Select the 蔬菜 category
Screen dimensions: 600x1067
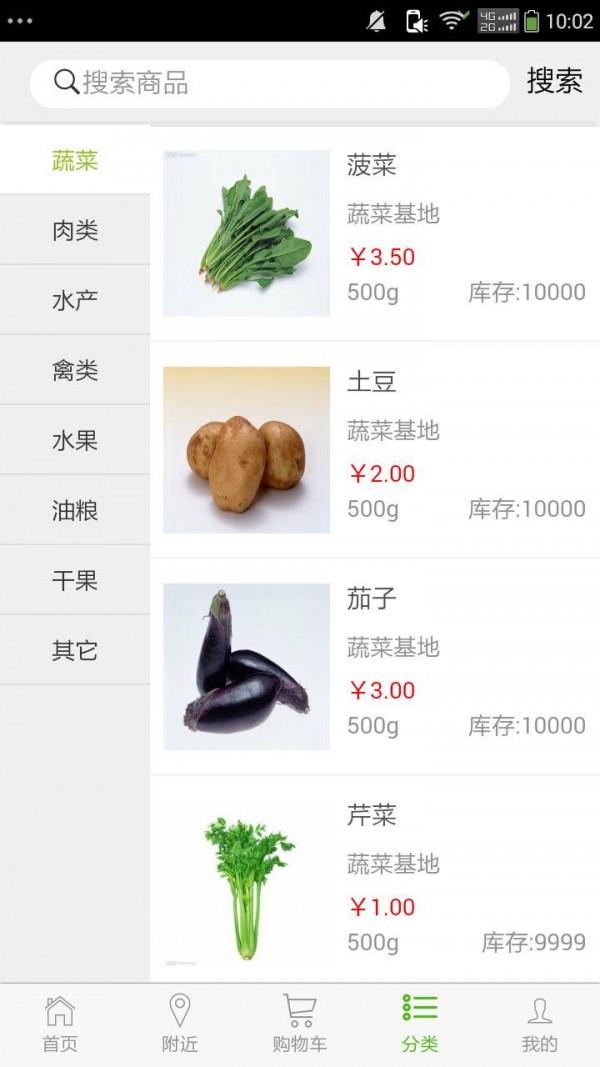point(75,160)
